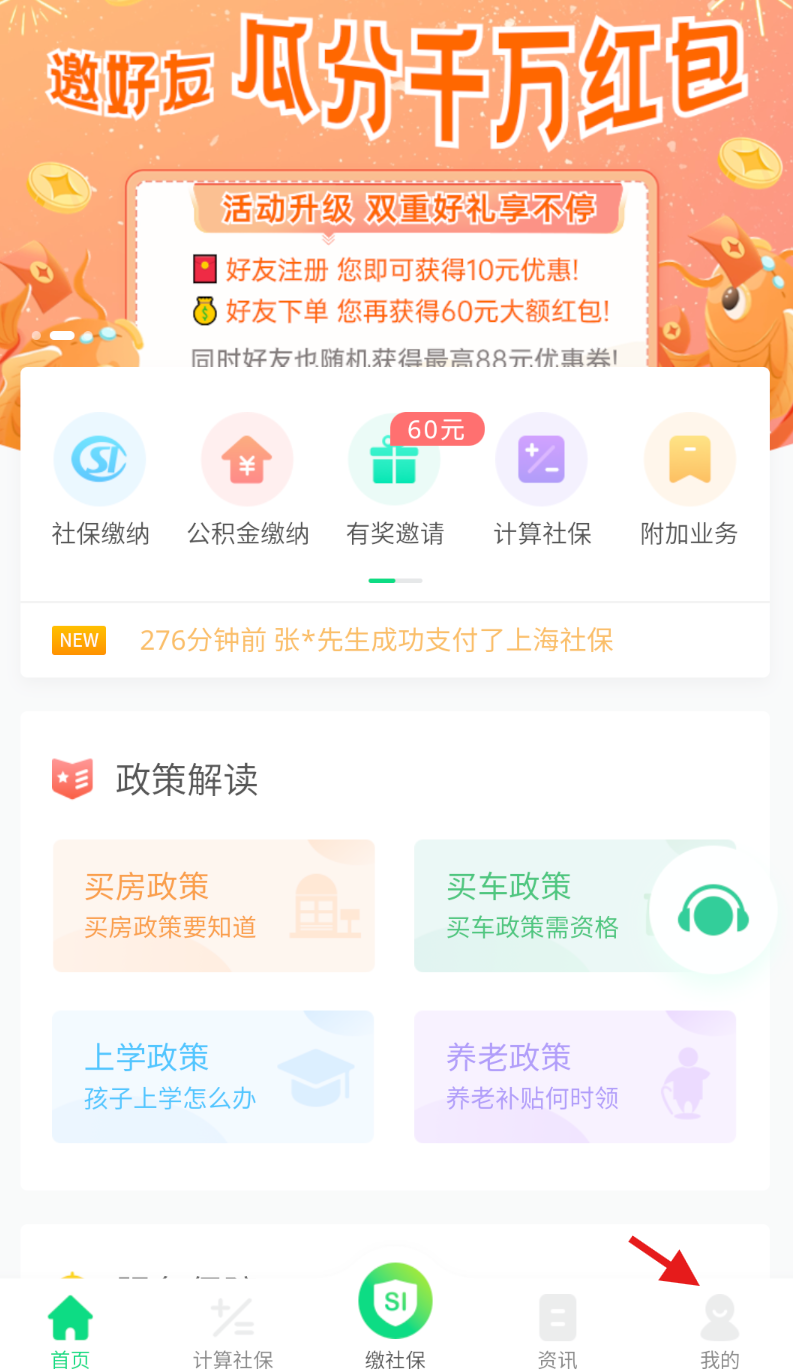Switch to the 资讯 tab
Viewport: 793px width, 1372px height.
[557, 1330]
